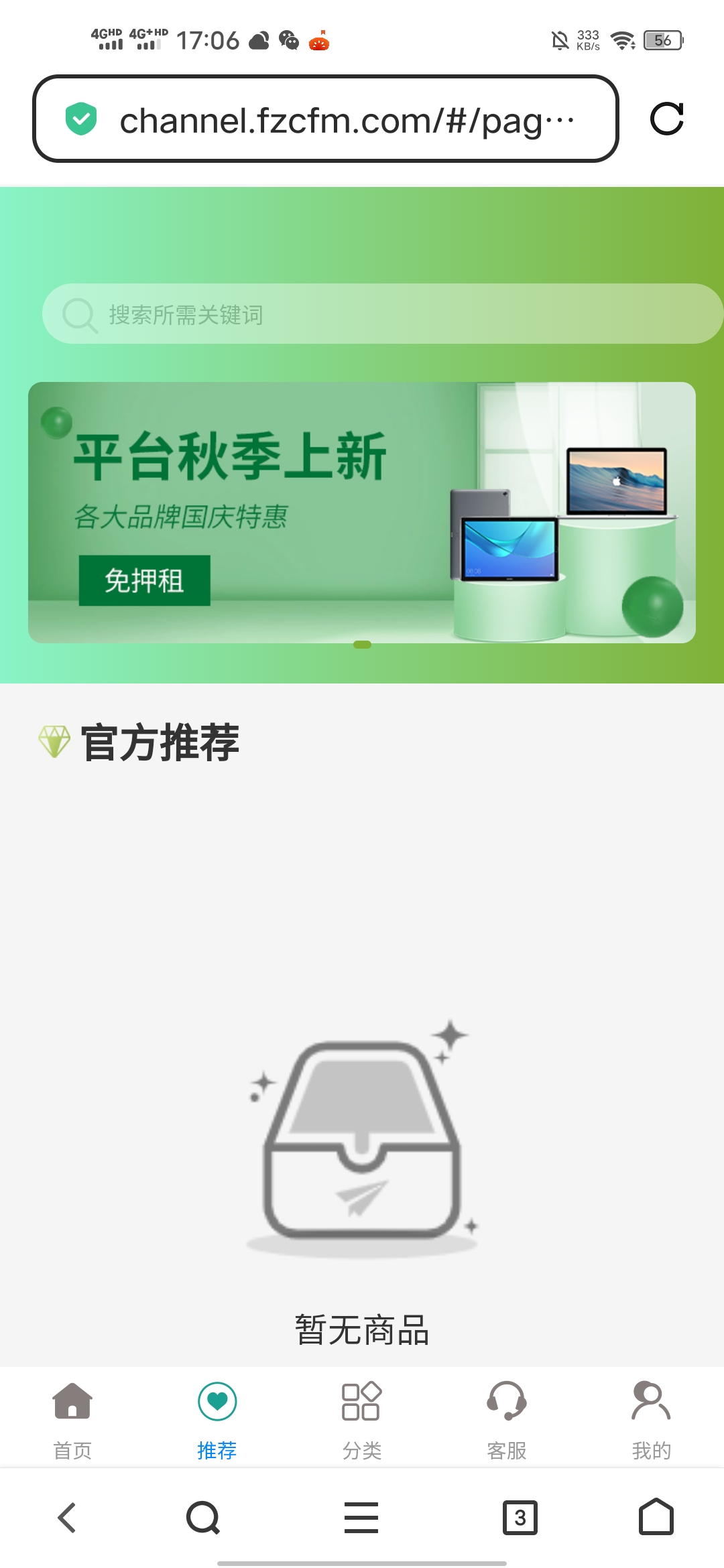View the 3 open browser tabs

[520, 1518]
